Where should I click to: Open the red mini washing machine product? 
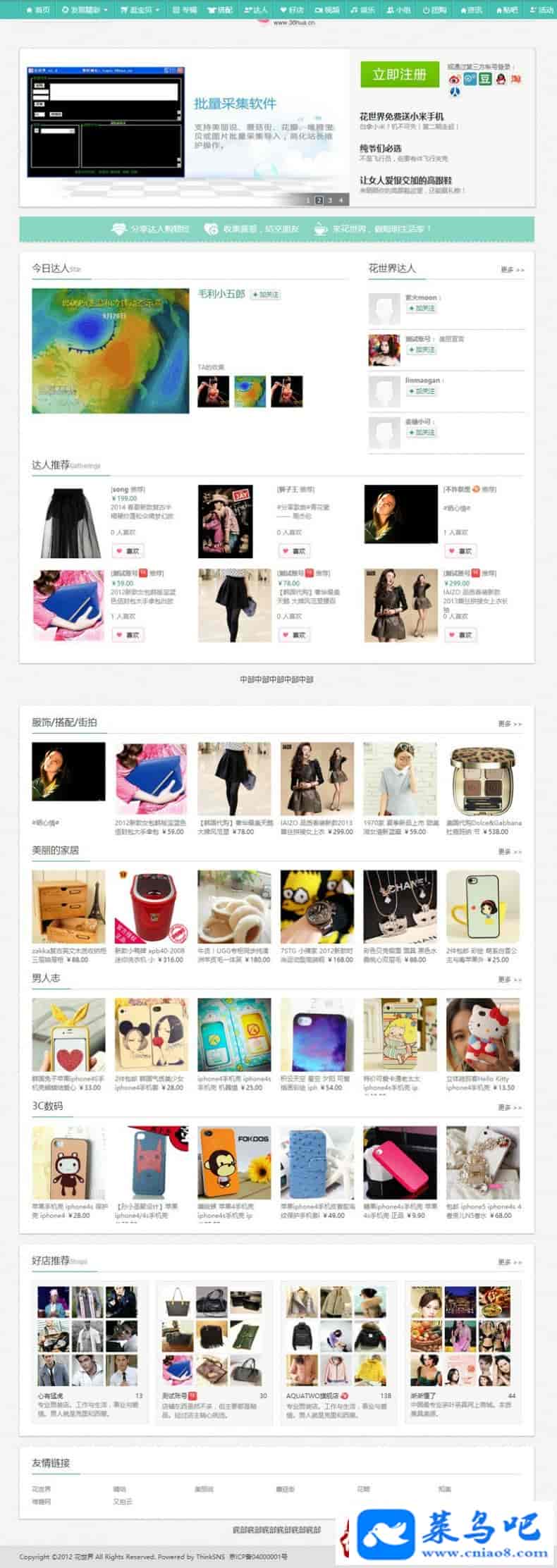click(151, 906)
